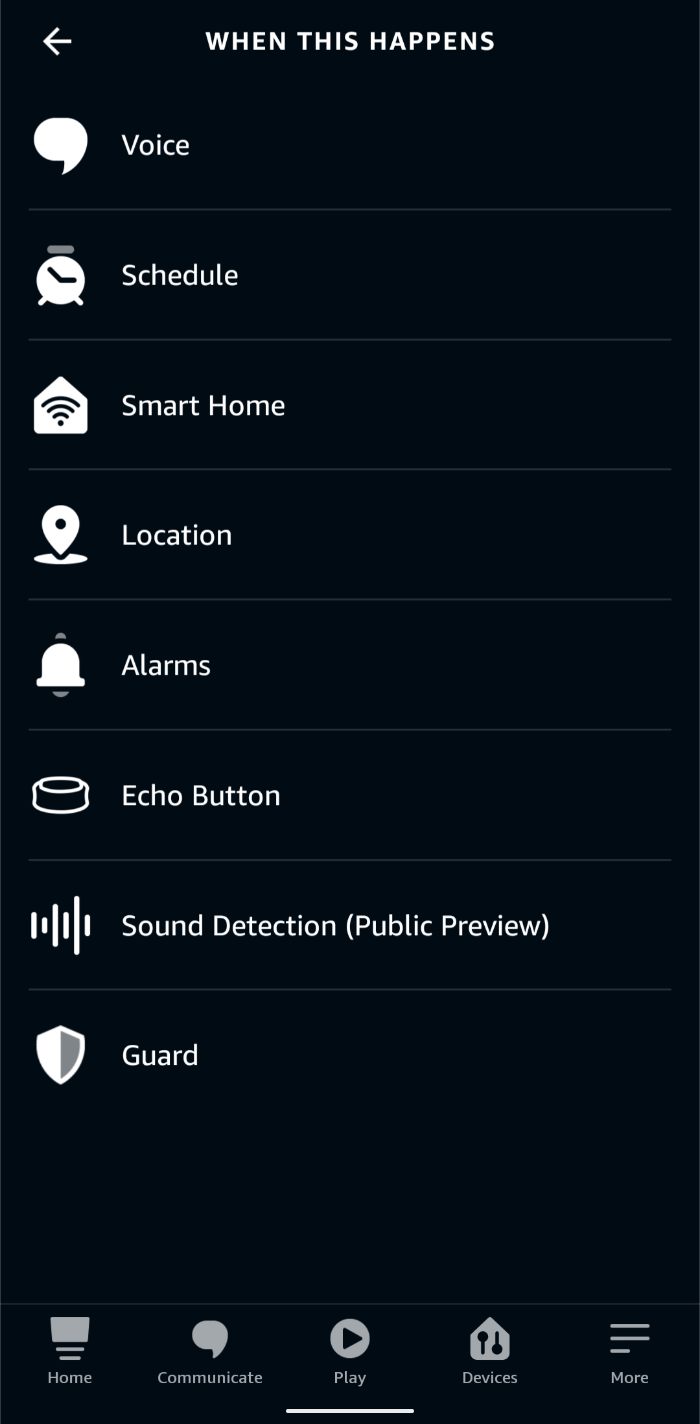Viewport: 700px width, 1424px height.
Task: Open the Communicate tab
Action: [210, 1352]
